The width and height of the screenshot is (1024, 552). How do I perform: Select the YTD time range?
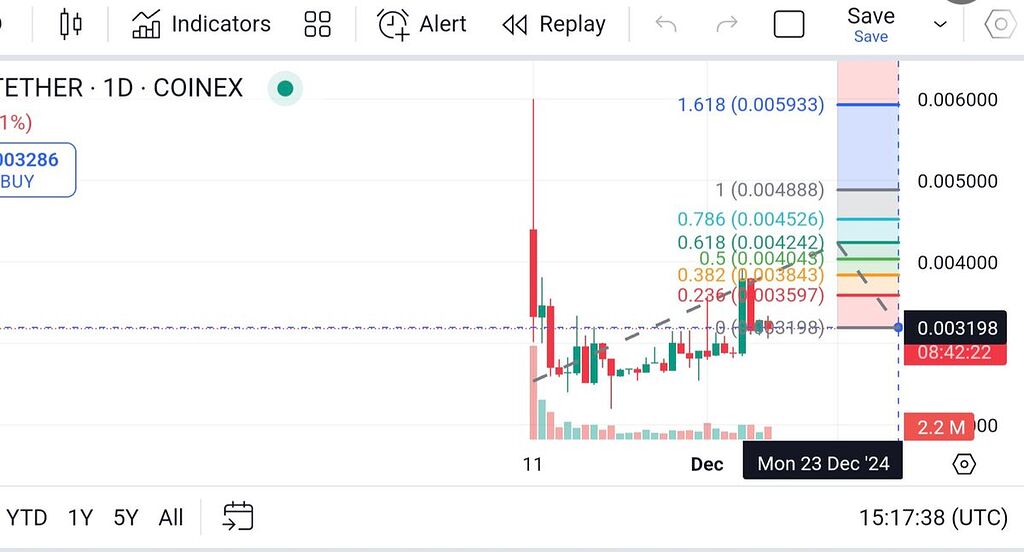tap(27, 517)
